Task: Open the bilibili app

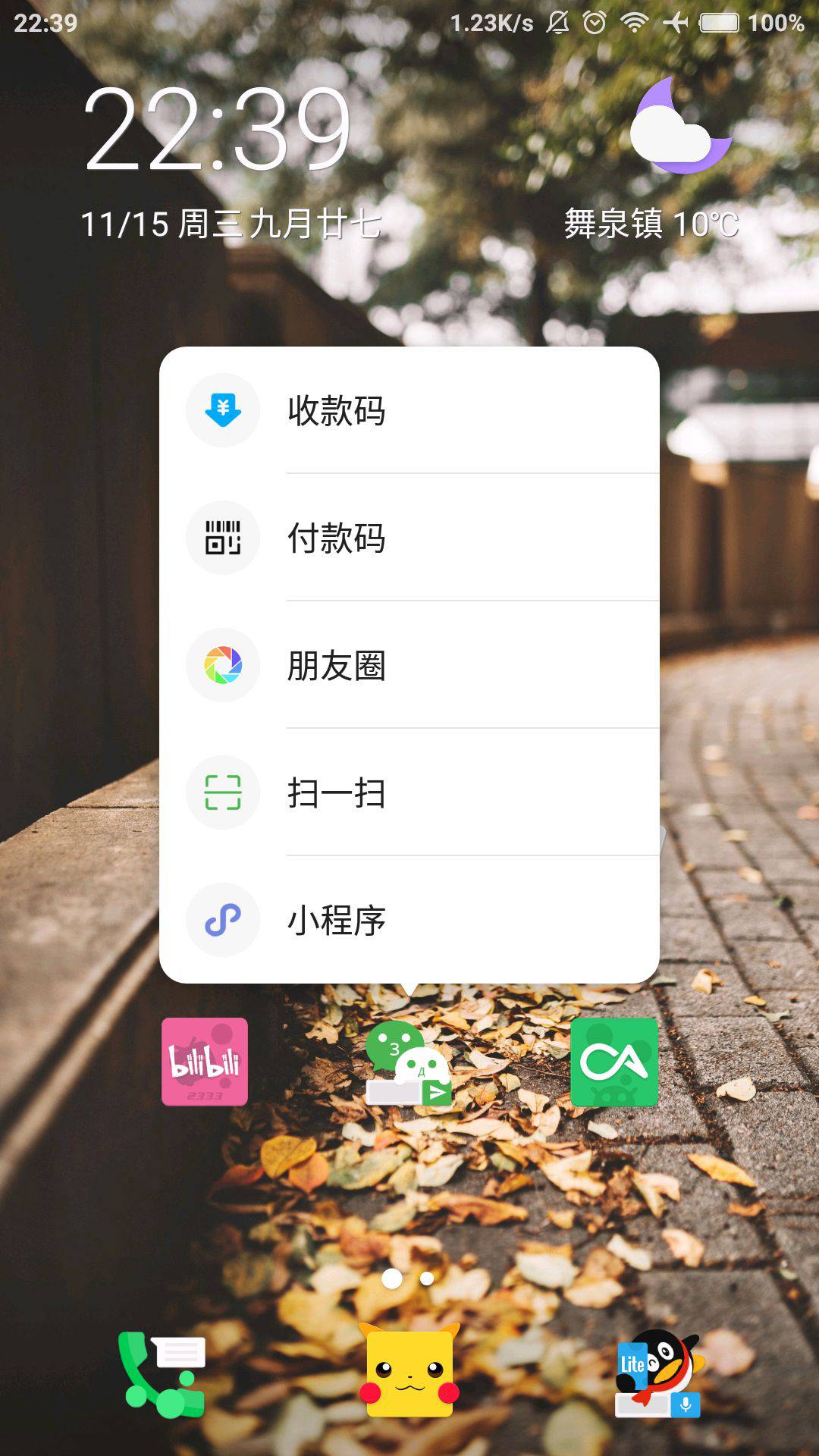Action: tap(205, 1062)
